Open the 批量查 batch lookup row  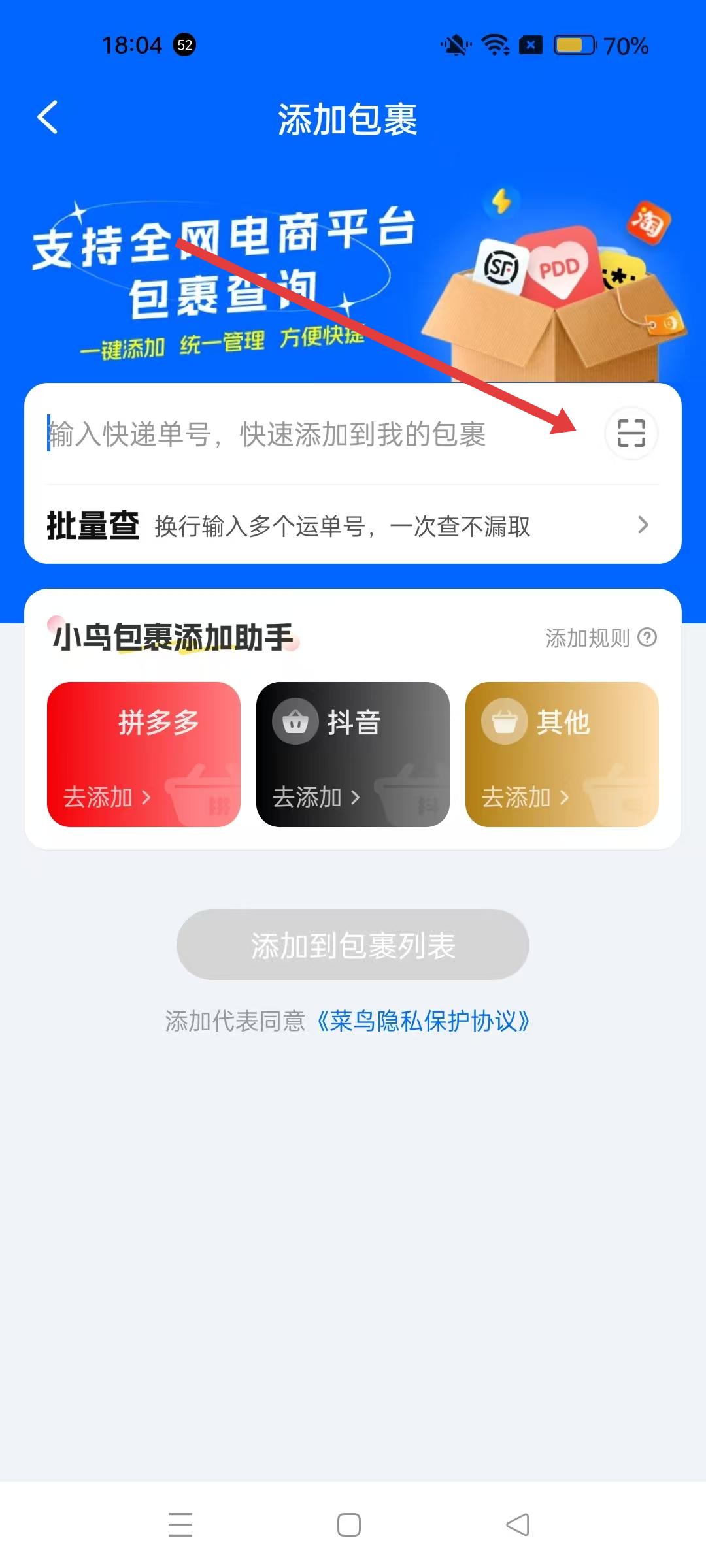pyautogui.click(x=353, y=525)
